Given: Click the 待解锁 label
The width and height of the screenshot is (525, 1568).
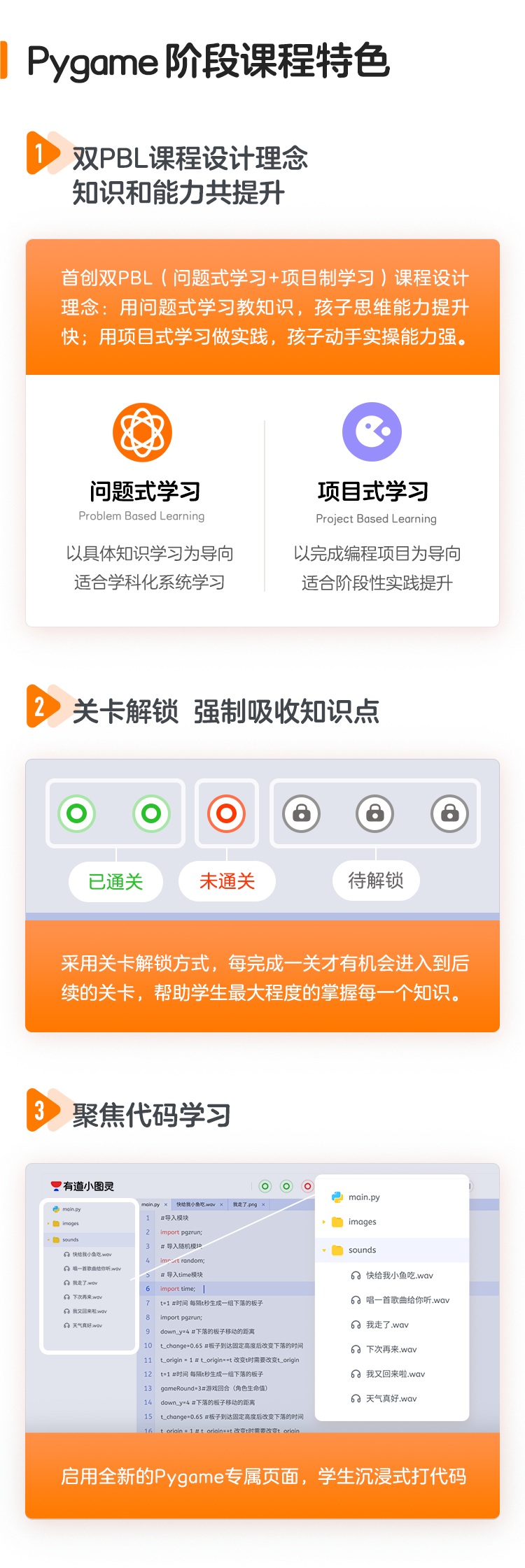Looking at the screenshot, I should pyautogui.click(x=376, y=881).
